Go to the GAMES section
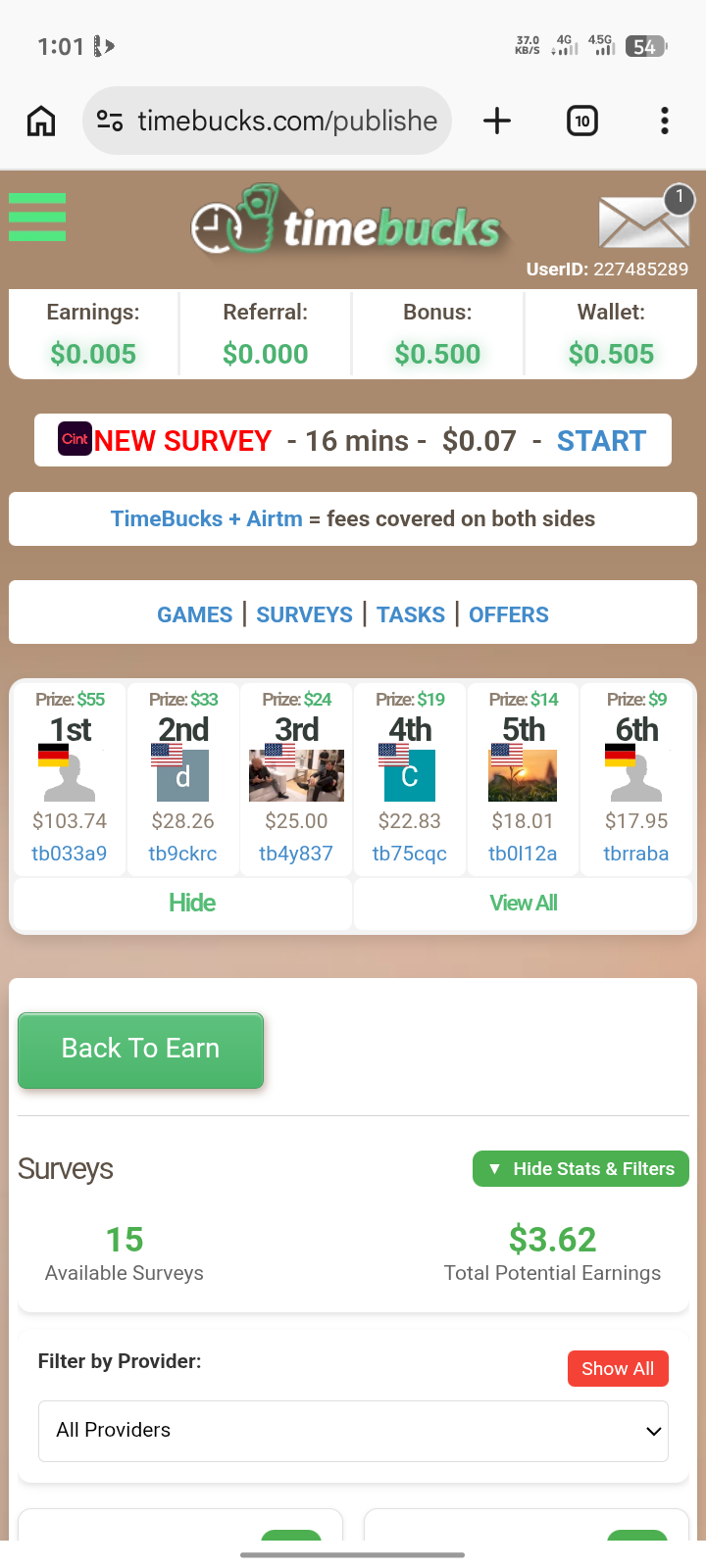Screen dimensions: 706x1568 pos(195,614)
